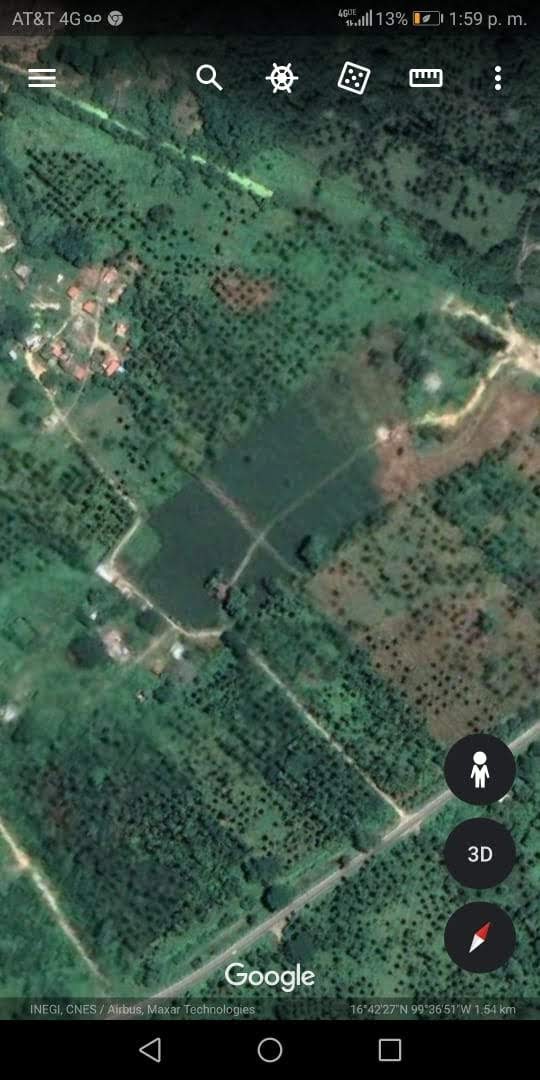Go back with system back button

(x=150, y=1050)
